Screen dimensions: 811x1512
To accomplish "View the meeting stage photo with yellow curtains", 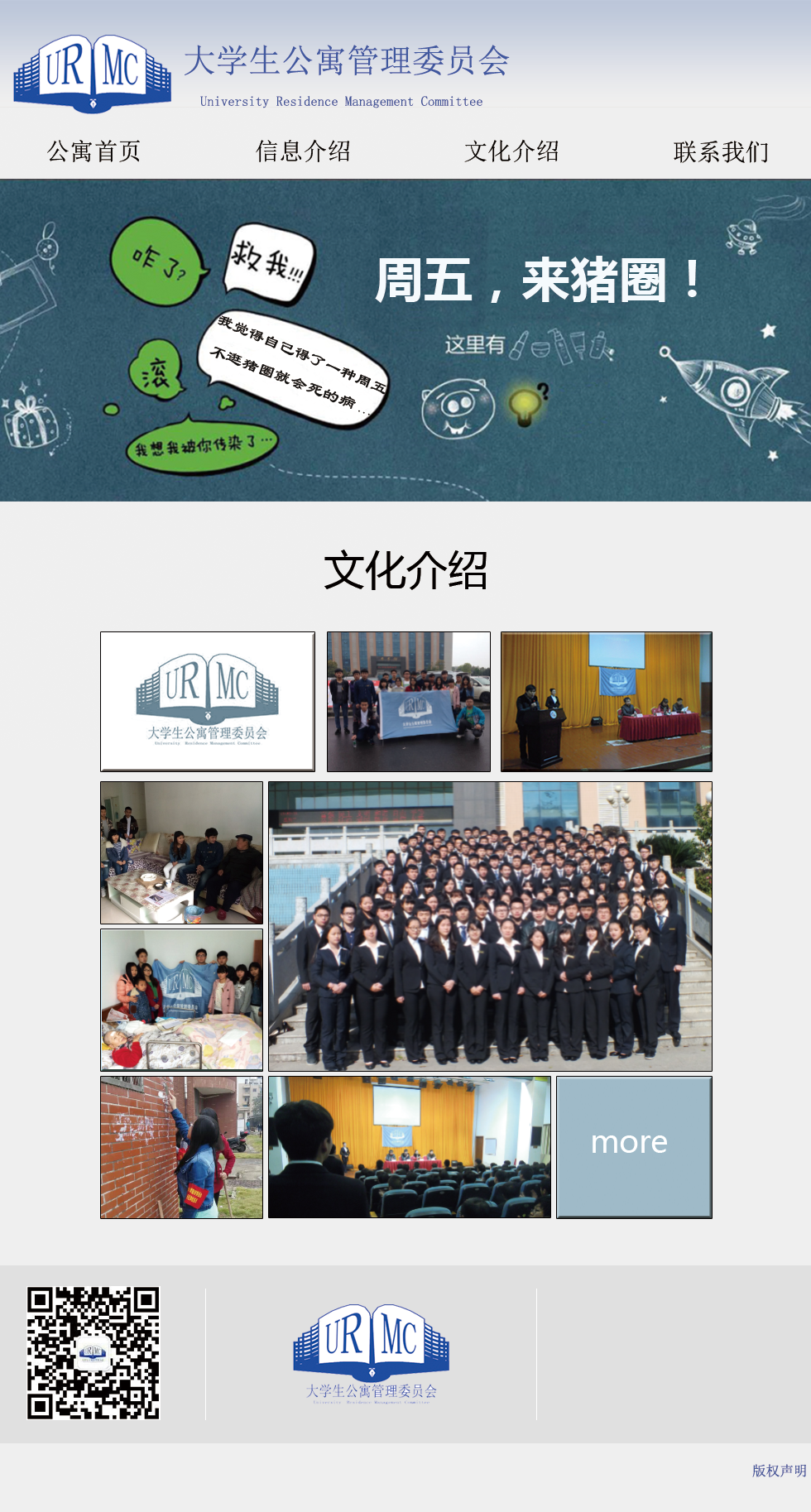I will point(607,702).
